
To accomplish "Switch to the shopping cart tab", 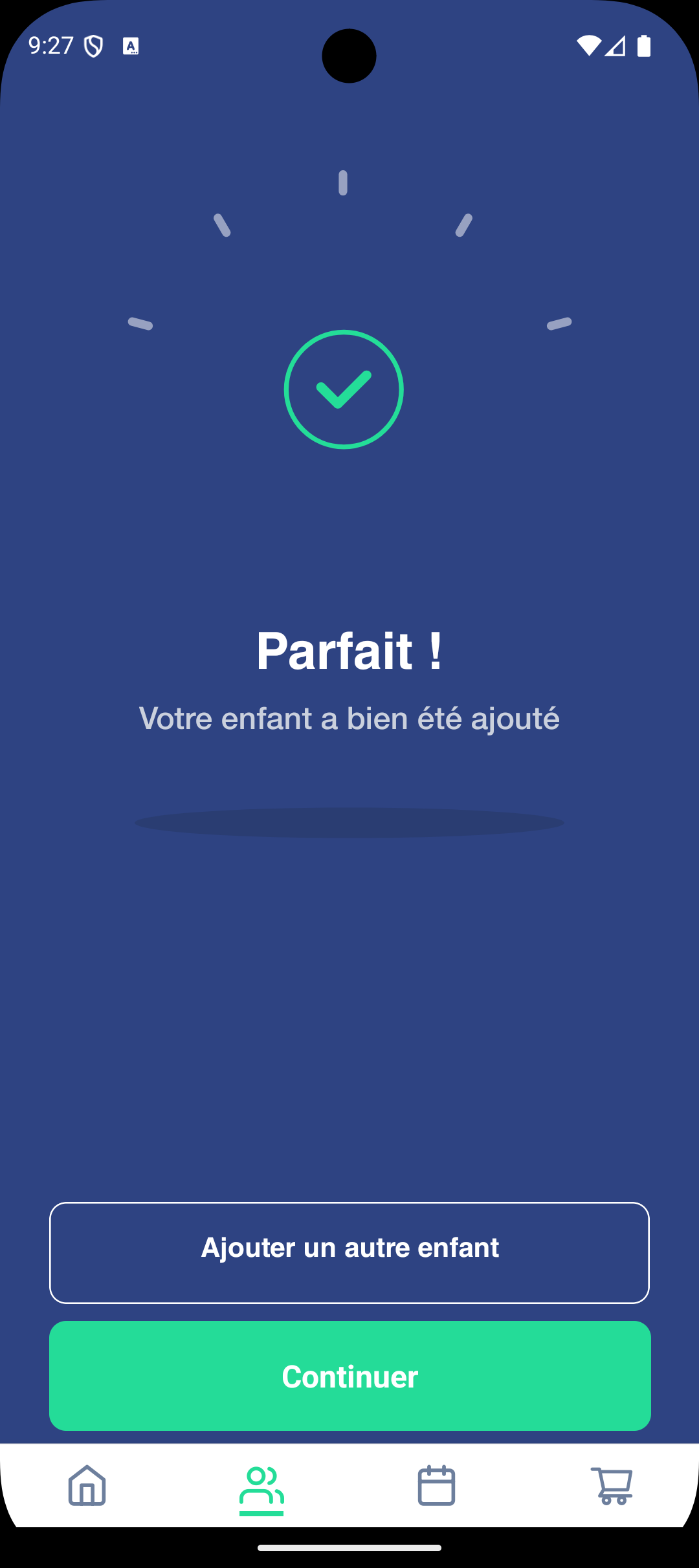I will 612,1485.
